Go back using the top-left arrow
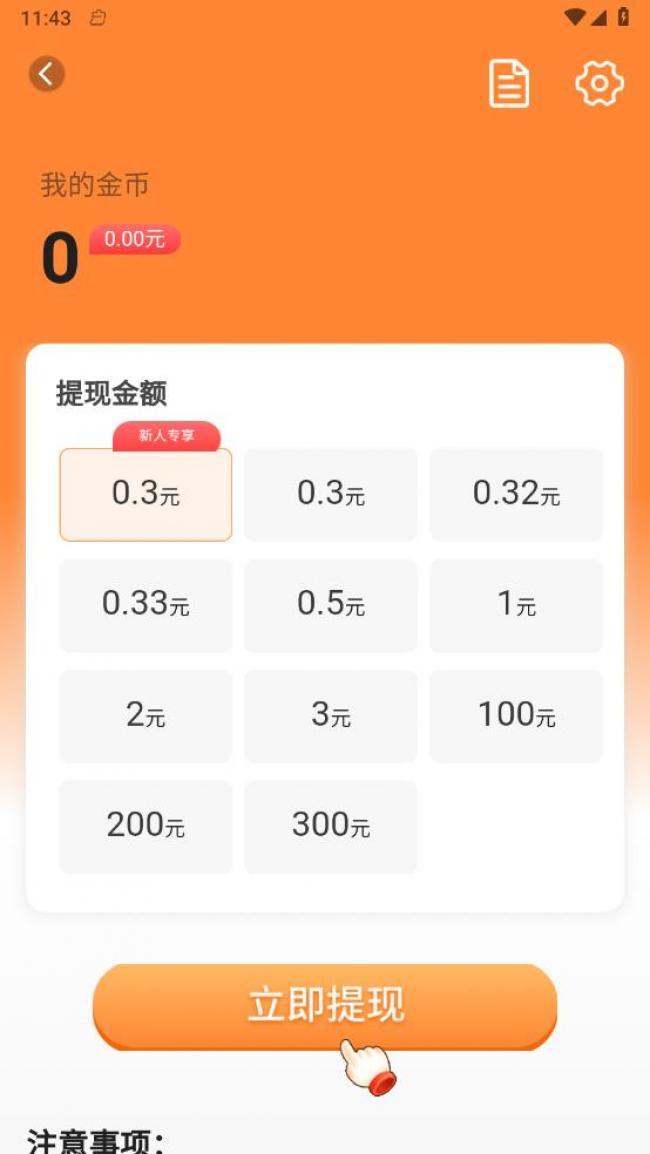 pyautogui.click(x=47, y=74)
